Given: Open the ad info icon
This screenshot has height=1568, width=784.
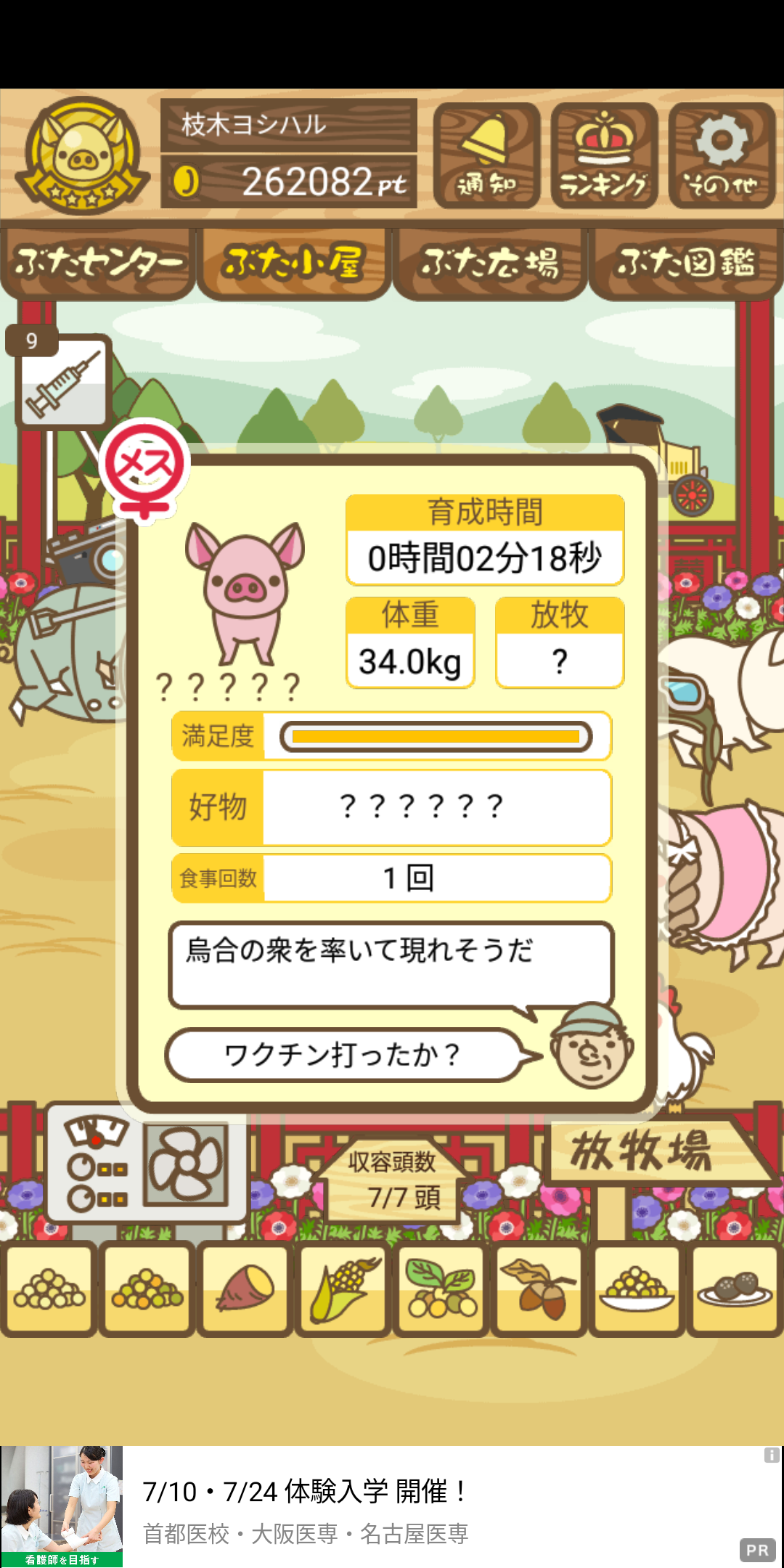Looking at the screenshot, I should 772,1455.
